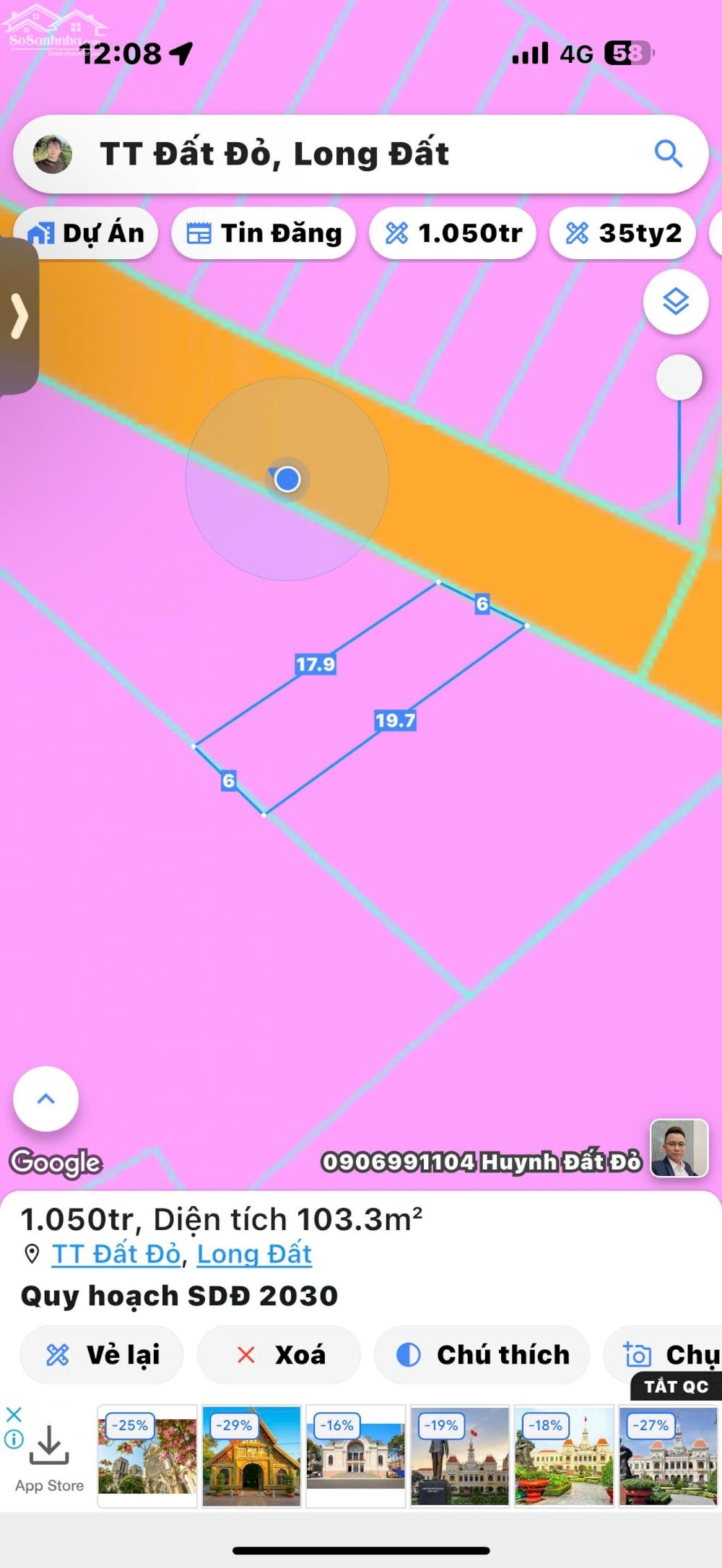Image resolution: width=722 pixels, height=1568 pixels.
Task: Open the 35ty2 measurement chip
Action: pyautogui.click(x=622, y=233)
